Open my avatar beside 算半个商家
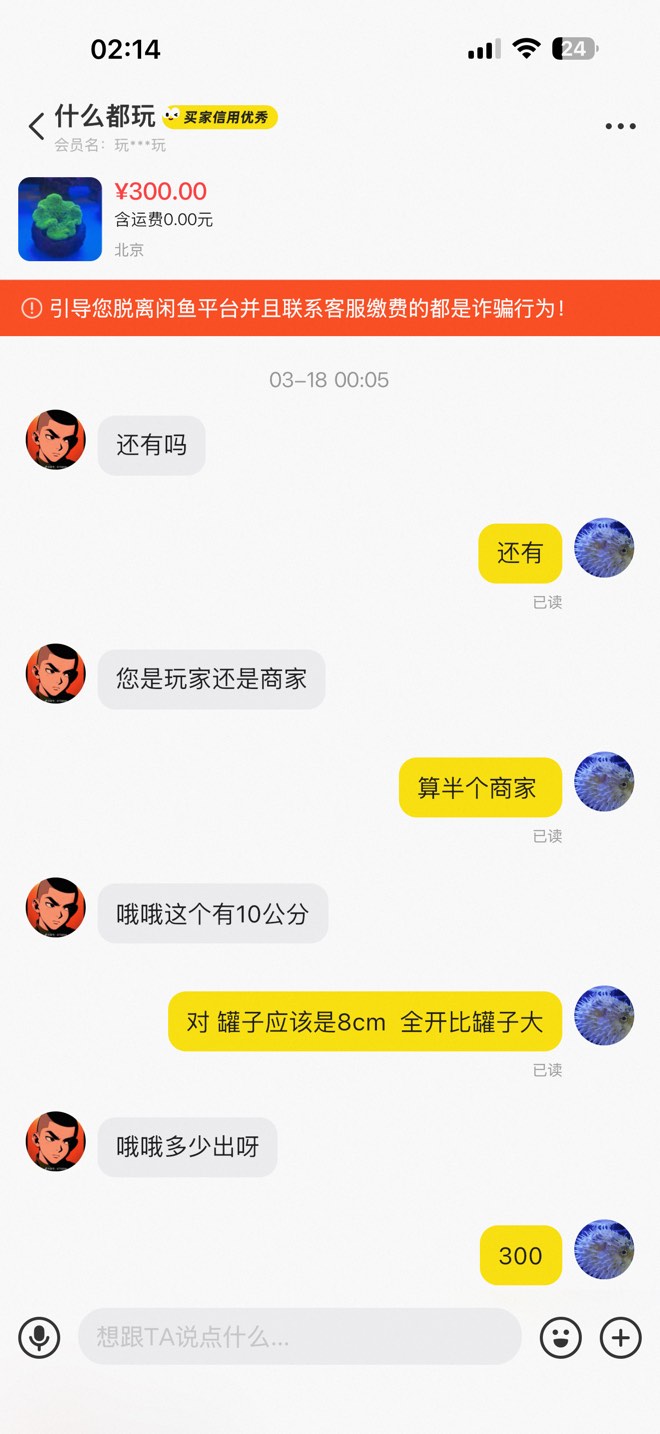The height and width of the screenshot is (1434, 660). 604,781
